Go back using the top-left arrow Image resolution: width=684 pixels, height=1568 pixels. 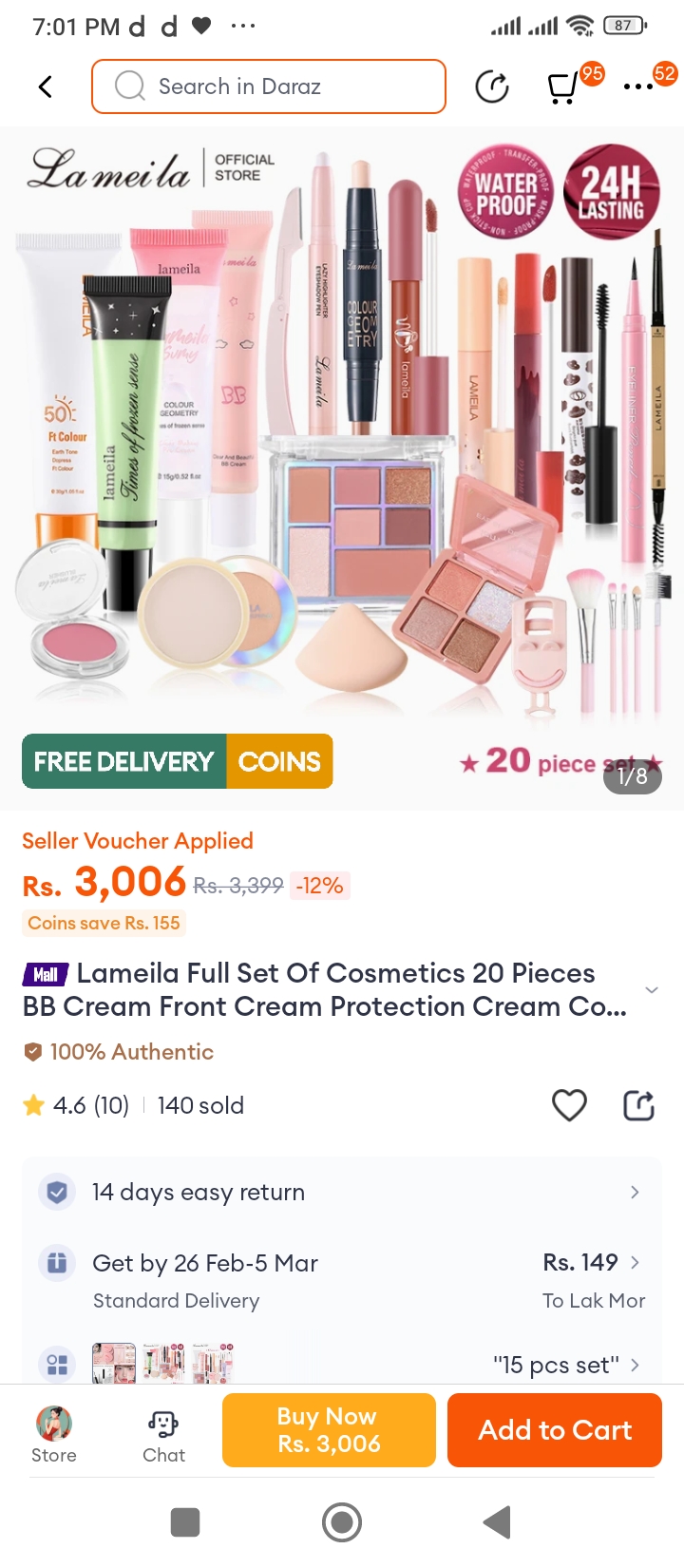(x=45, y=86)
